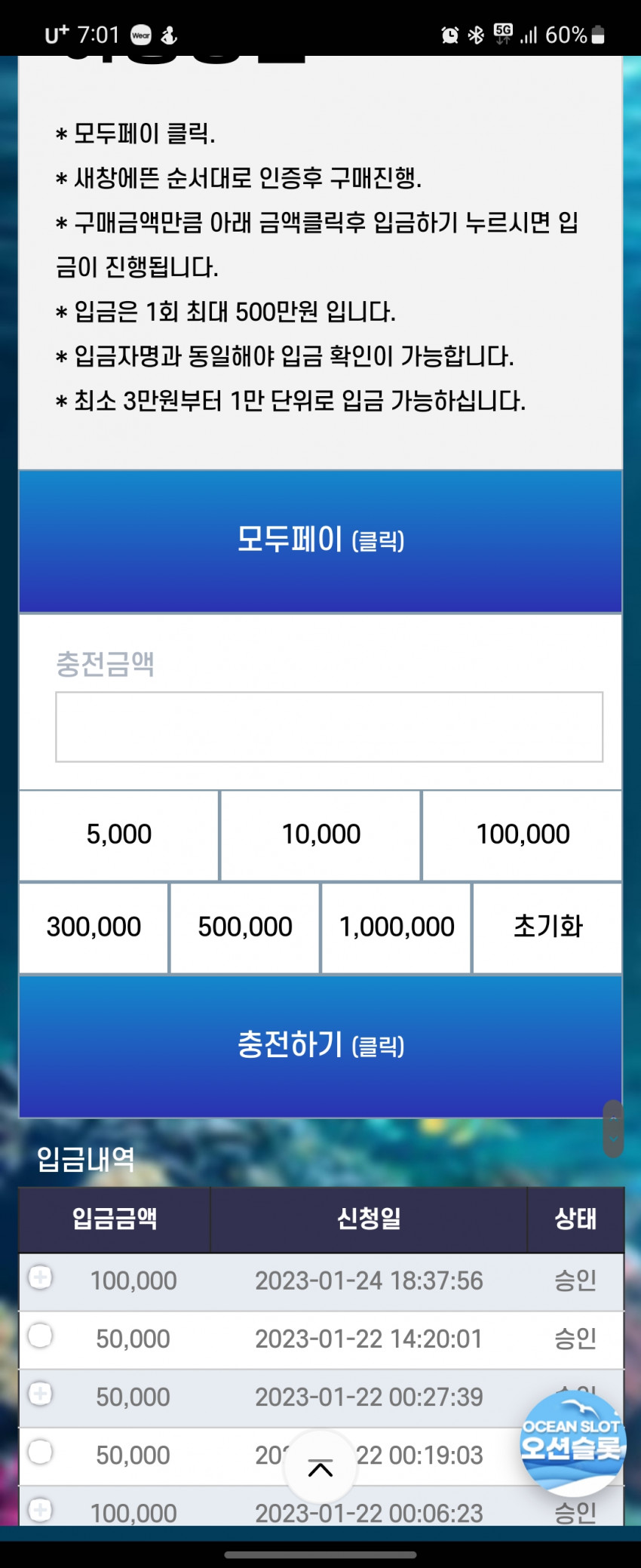Open the Ocean Slot 오션슬롯 floating badge
The height and width of the screenshot is (1568, 641).
click(572, 1442)
